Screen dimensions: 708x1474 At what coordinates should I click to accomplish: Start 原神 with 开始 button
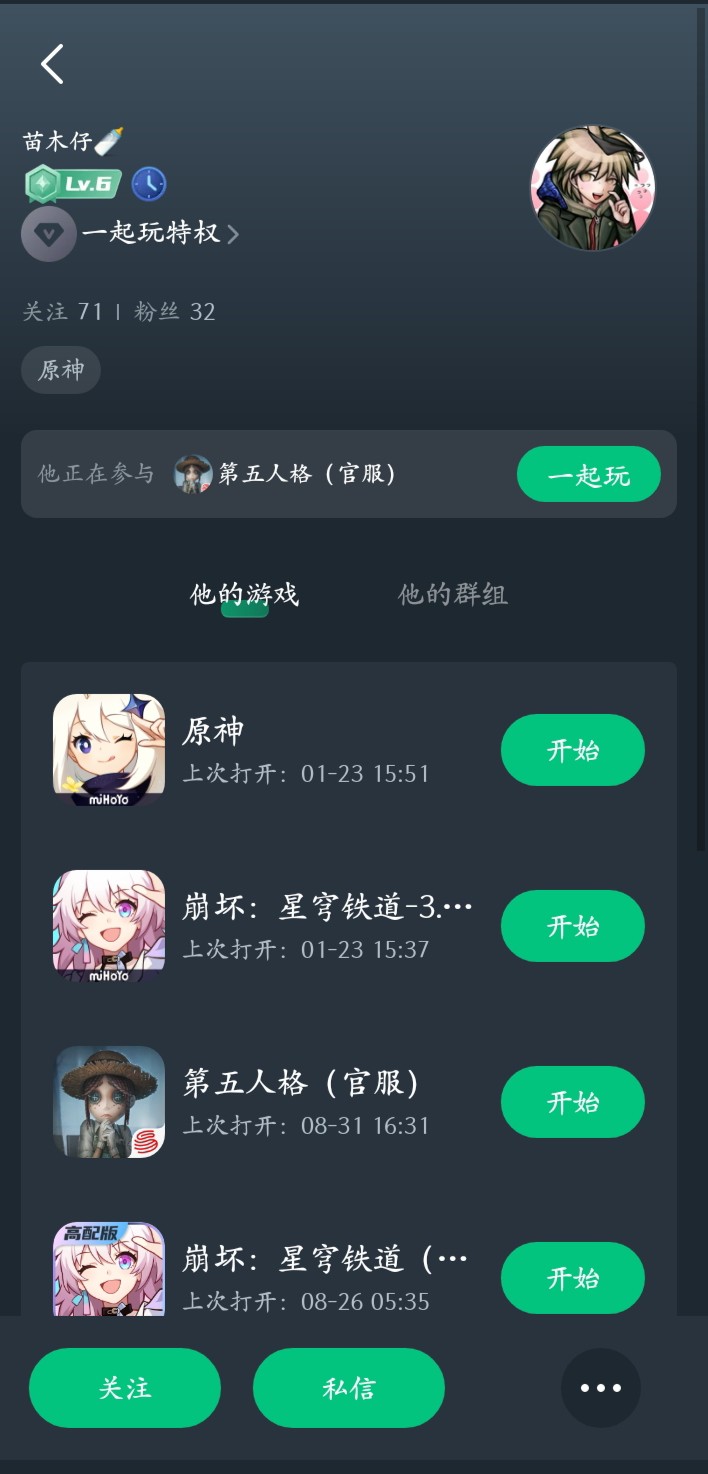click(x=572, y=750)
